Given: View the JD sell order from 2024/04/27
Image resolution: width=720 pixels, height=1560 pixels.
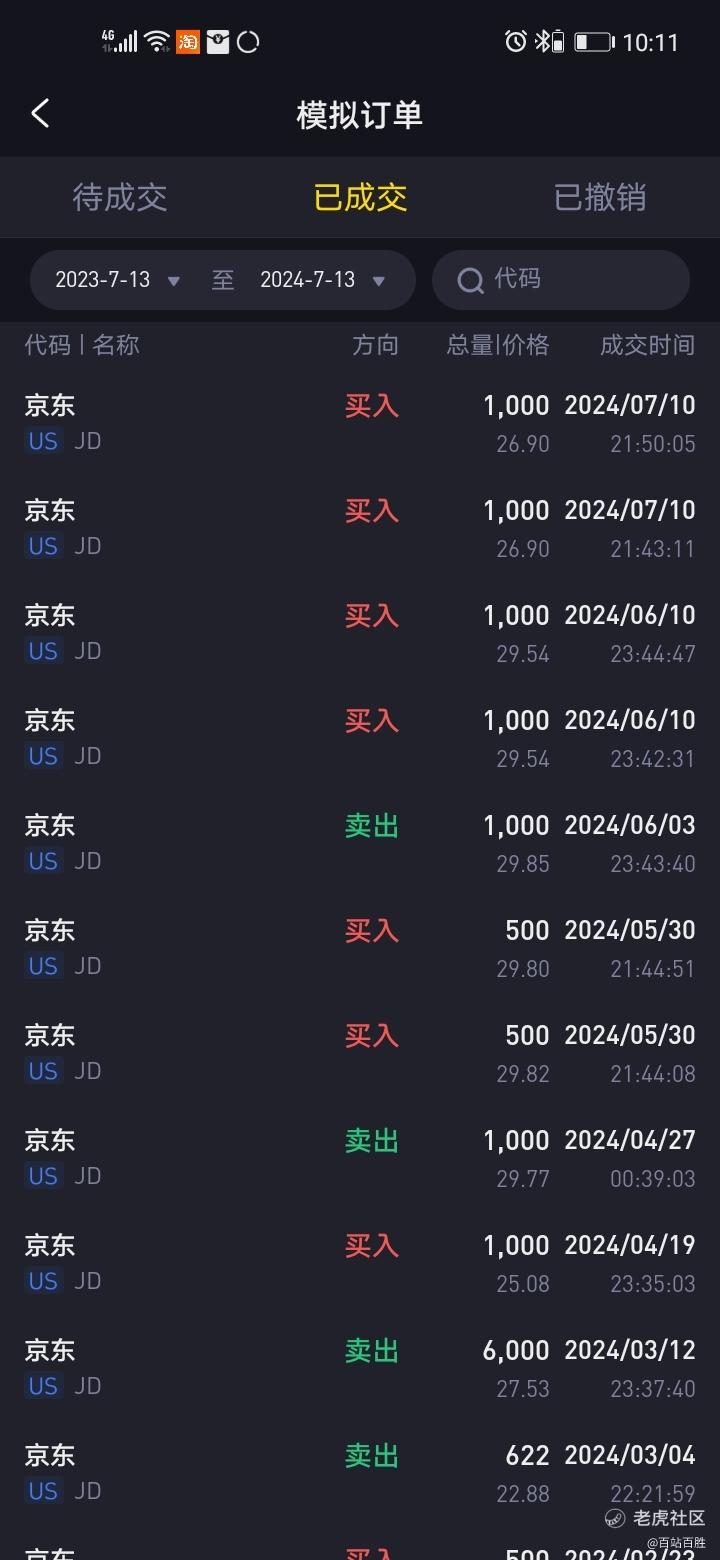Looking at the screenshot, I should point(360,1158).
